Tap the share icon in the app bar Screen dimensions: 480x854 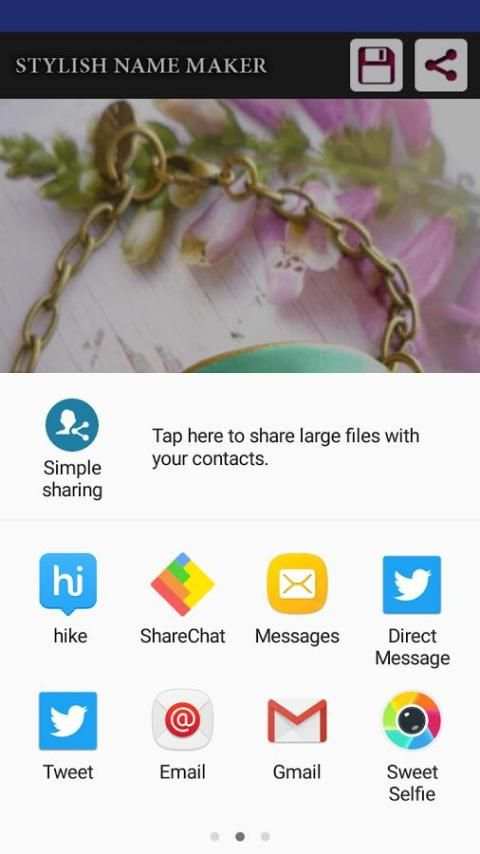441,65
